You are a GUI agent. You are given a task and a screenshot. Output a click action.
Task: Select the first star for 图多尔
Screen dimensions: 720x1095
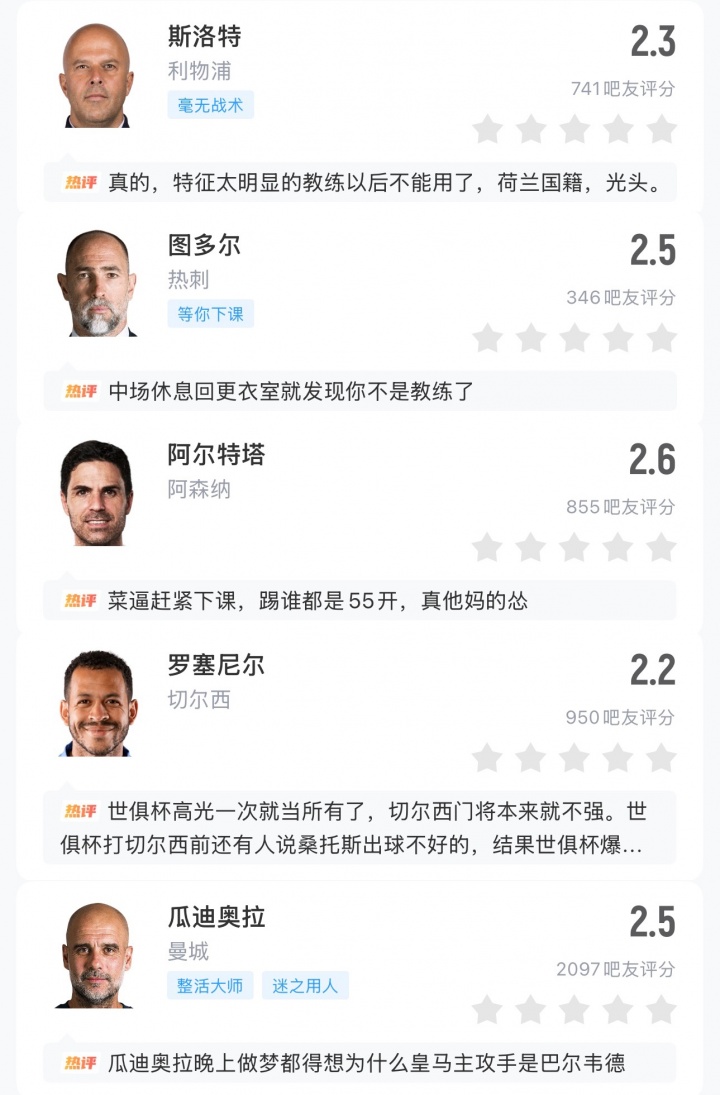486,337
